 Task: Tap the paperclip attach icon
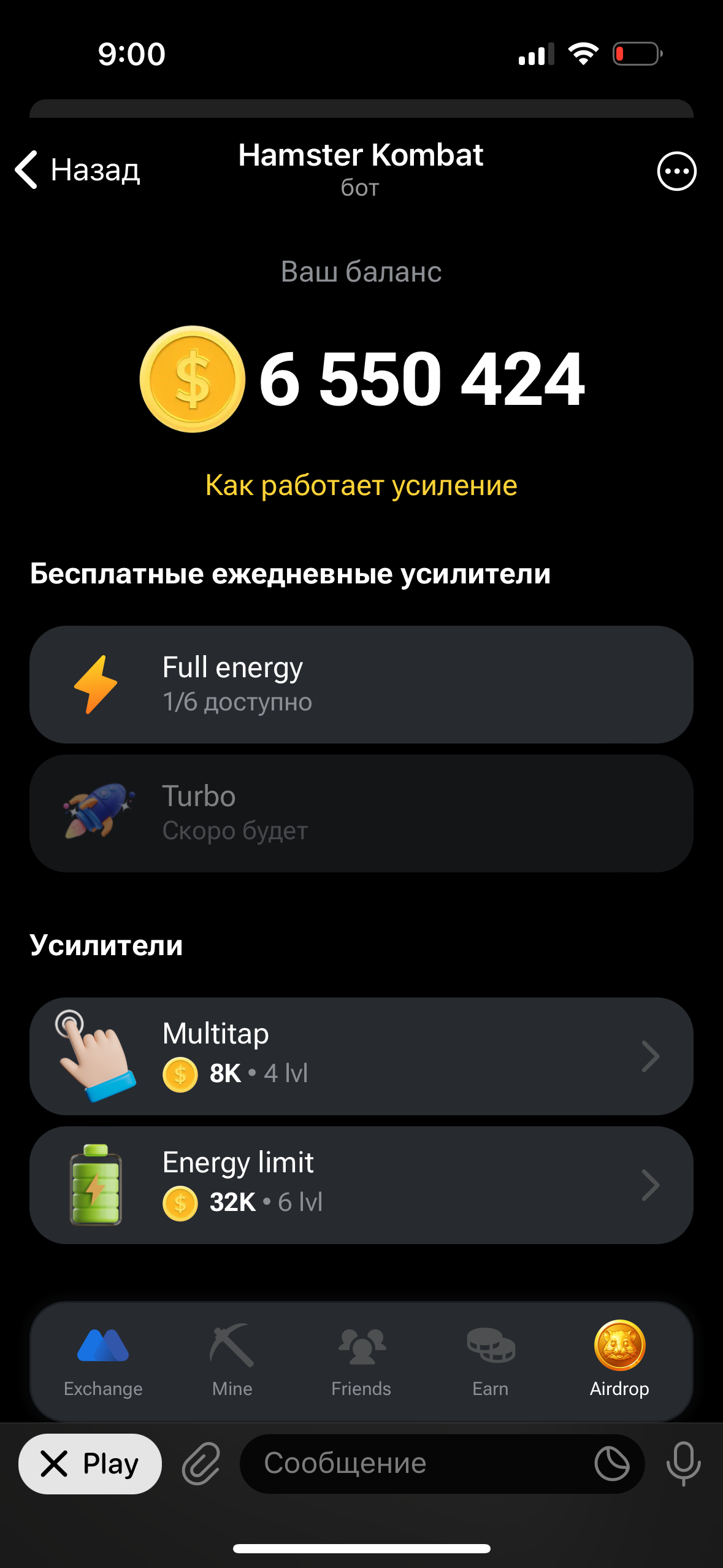201,1464
